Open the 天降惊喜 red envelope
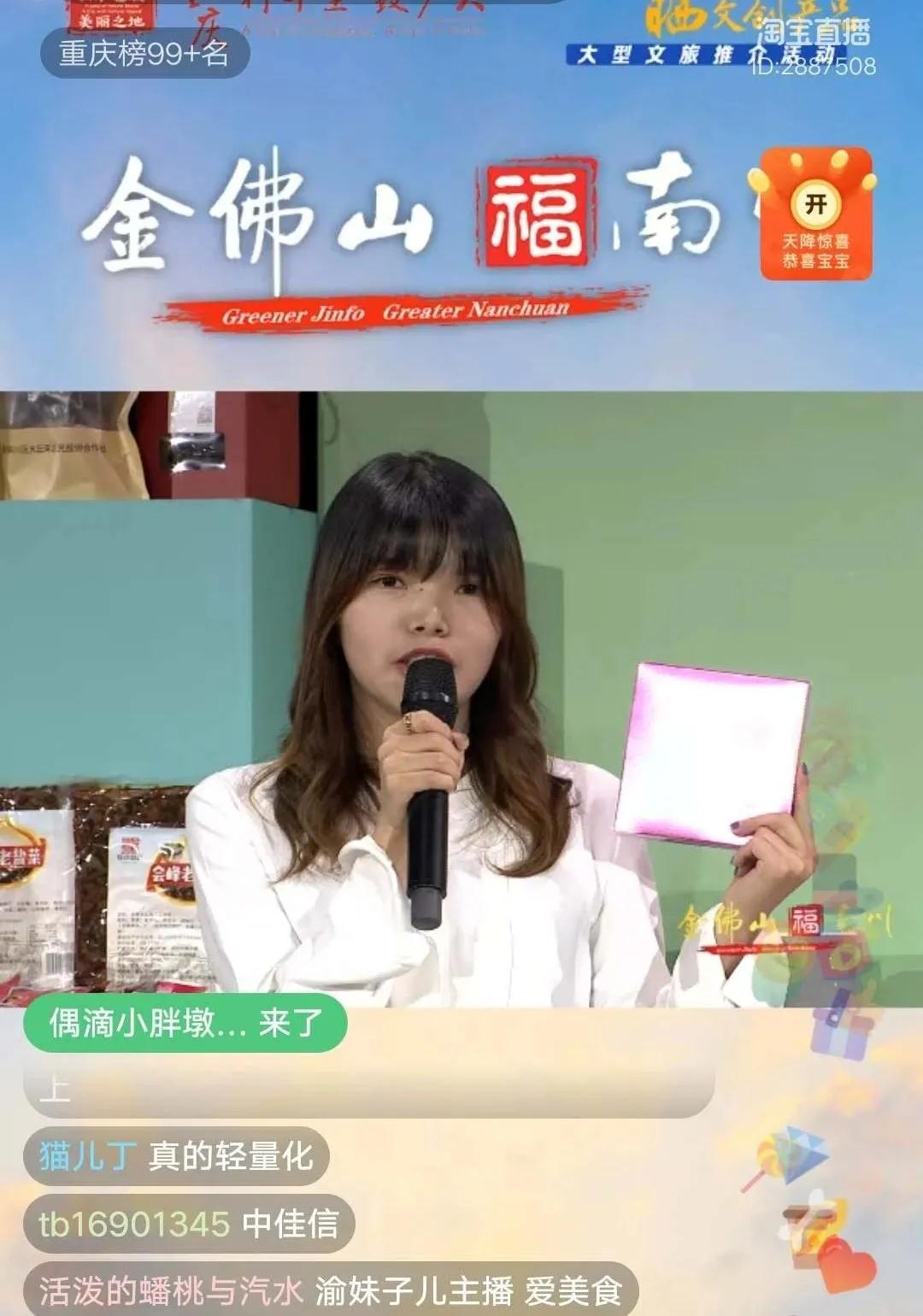The height and width of the screenshot is (1316, 923). point(815,215)
